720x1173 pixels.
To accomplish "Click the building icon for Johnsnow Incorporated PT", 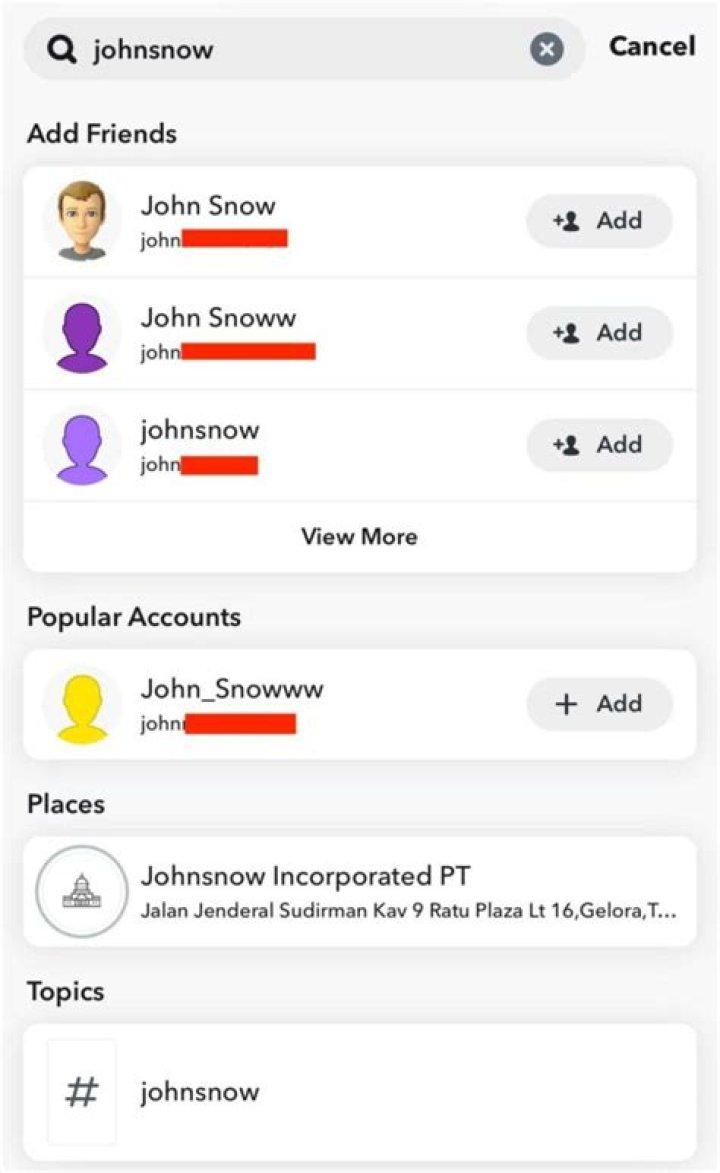I will pos(82,890).
